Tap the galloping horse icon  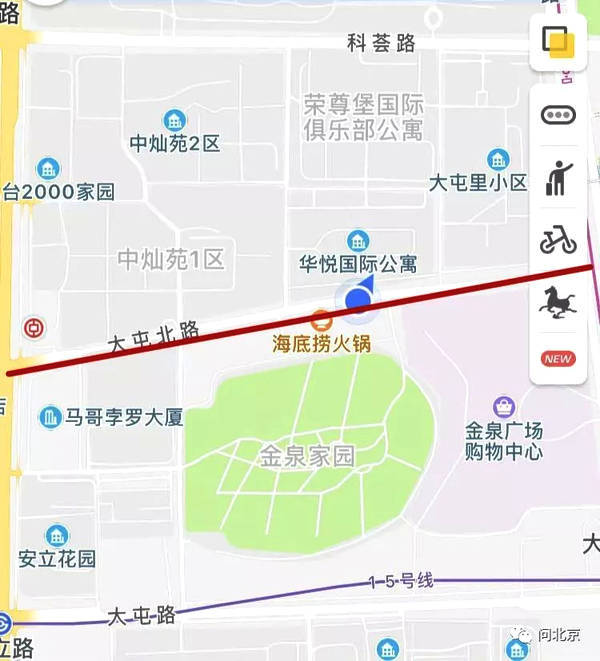point(558,300)
